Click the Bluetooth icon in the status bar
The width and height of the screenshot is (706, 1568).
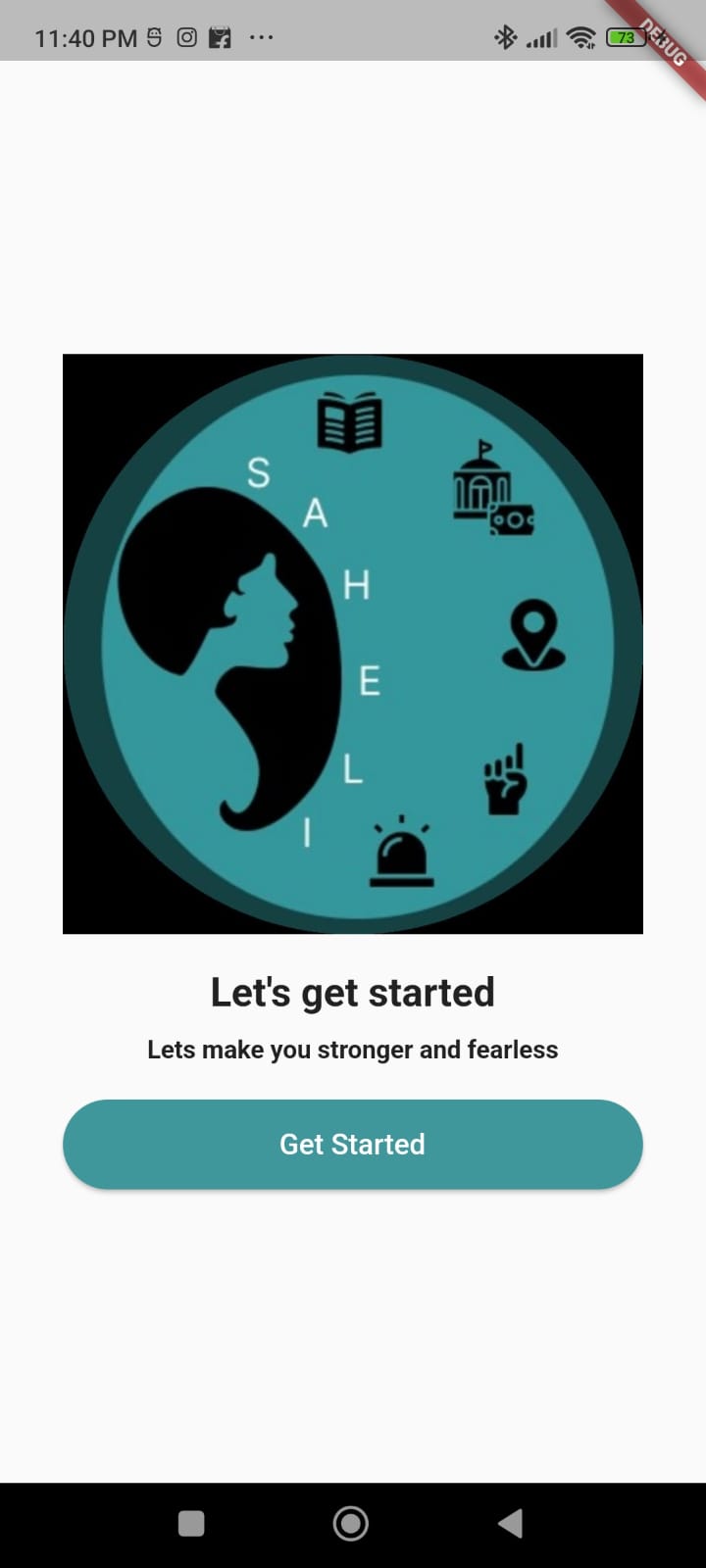(506, 37)
